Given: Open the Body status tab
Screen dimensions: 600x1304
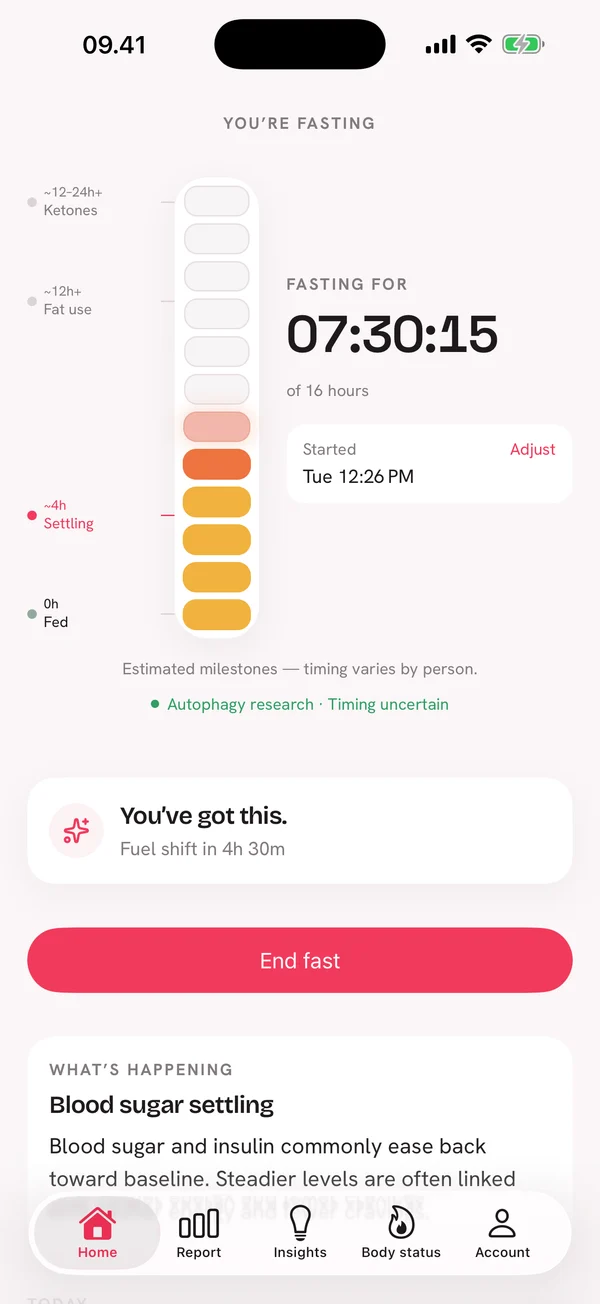Looking at the screenshot, I should (x=401, y=1233).
